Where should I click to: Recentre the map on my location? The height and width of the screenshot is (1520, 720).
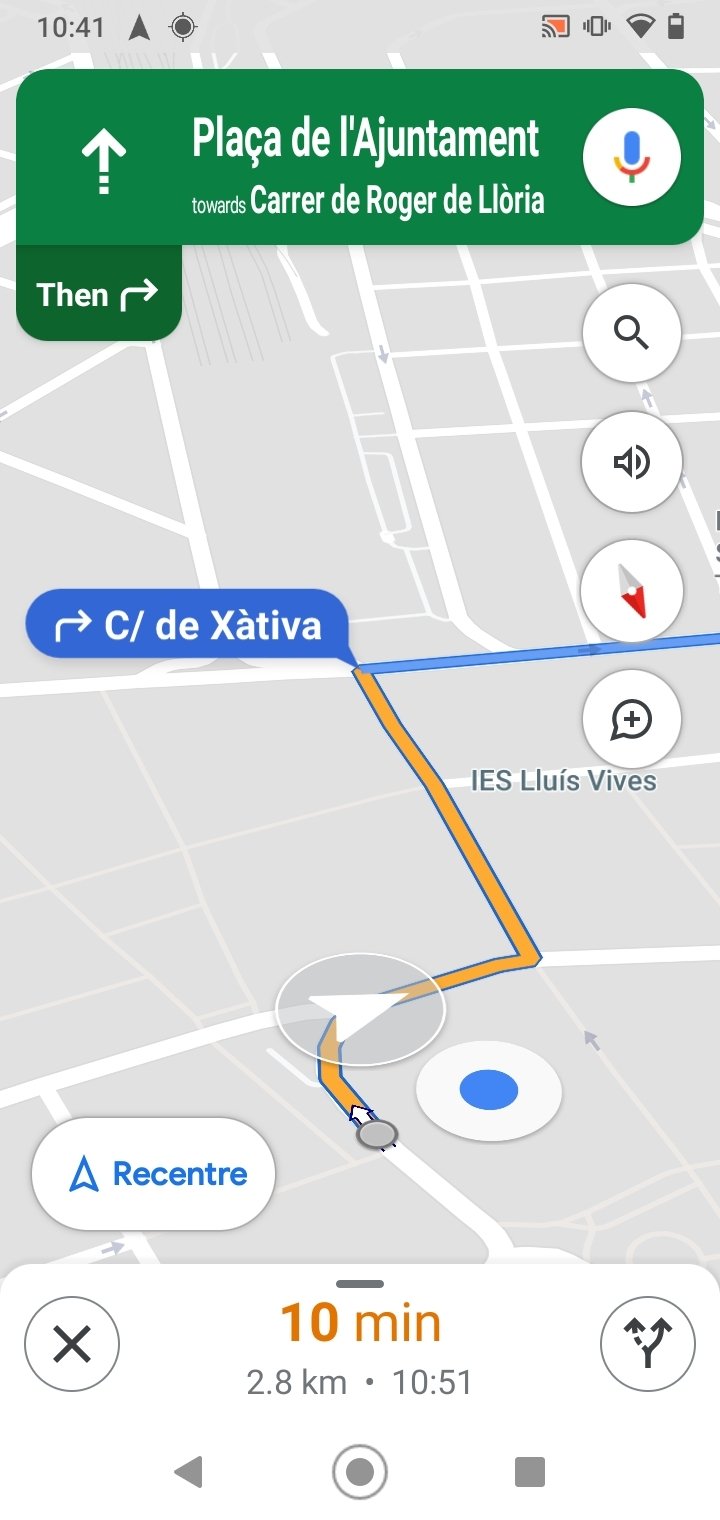153,1174
